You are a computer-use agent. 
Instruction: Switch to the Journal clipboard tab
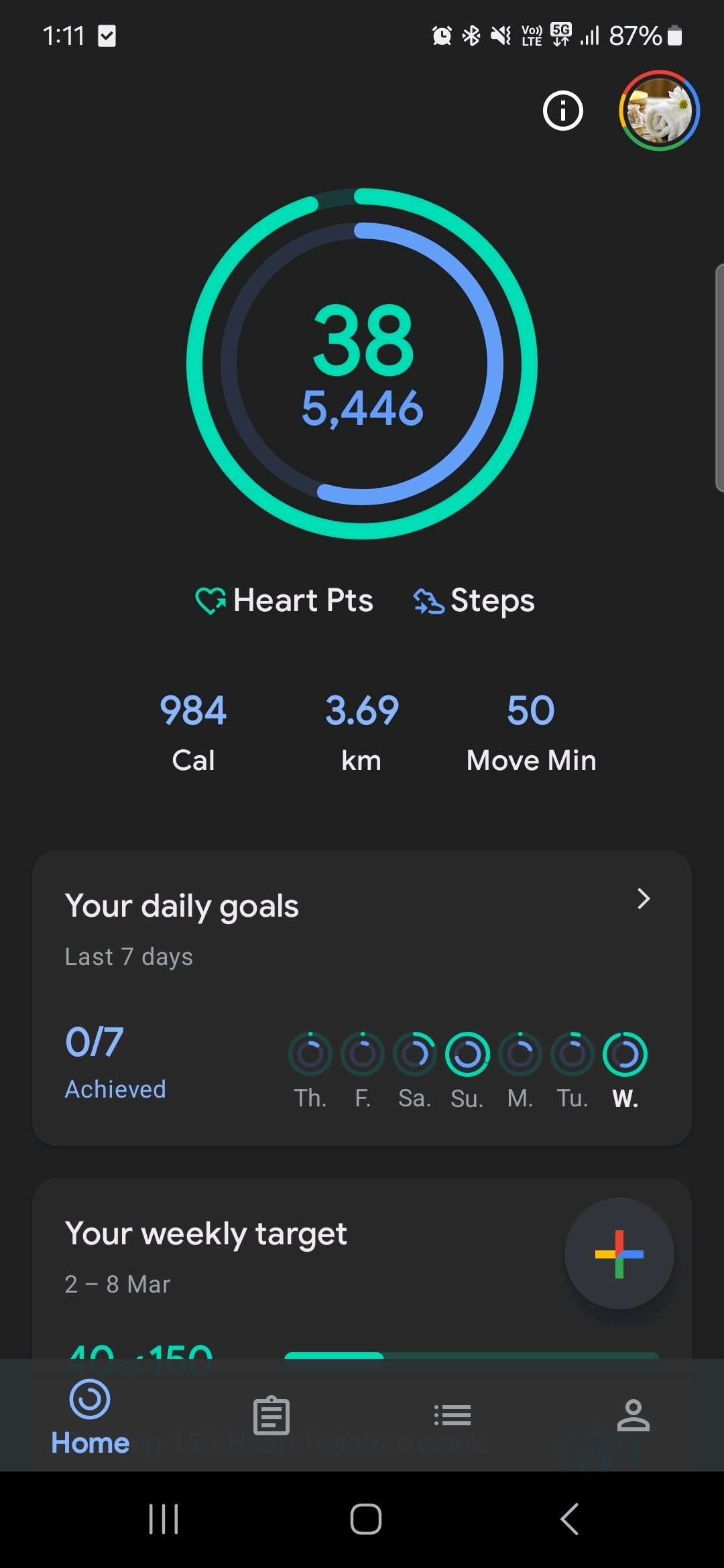pyautogui.click(x=271, y=1417)
